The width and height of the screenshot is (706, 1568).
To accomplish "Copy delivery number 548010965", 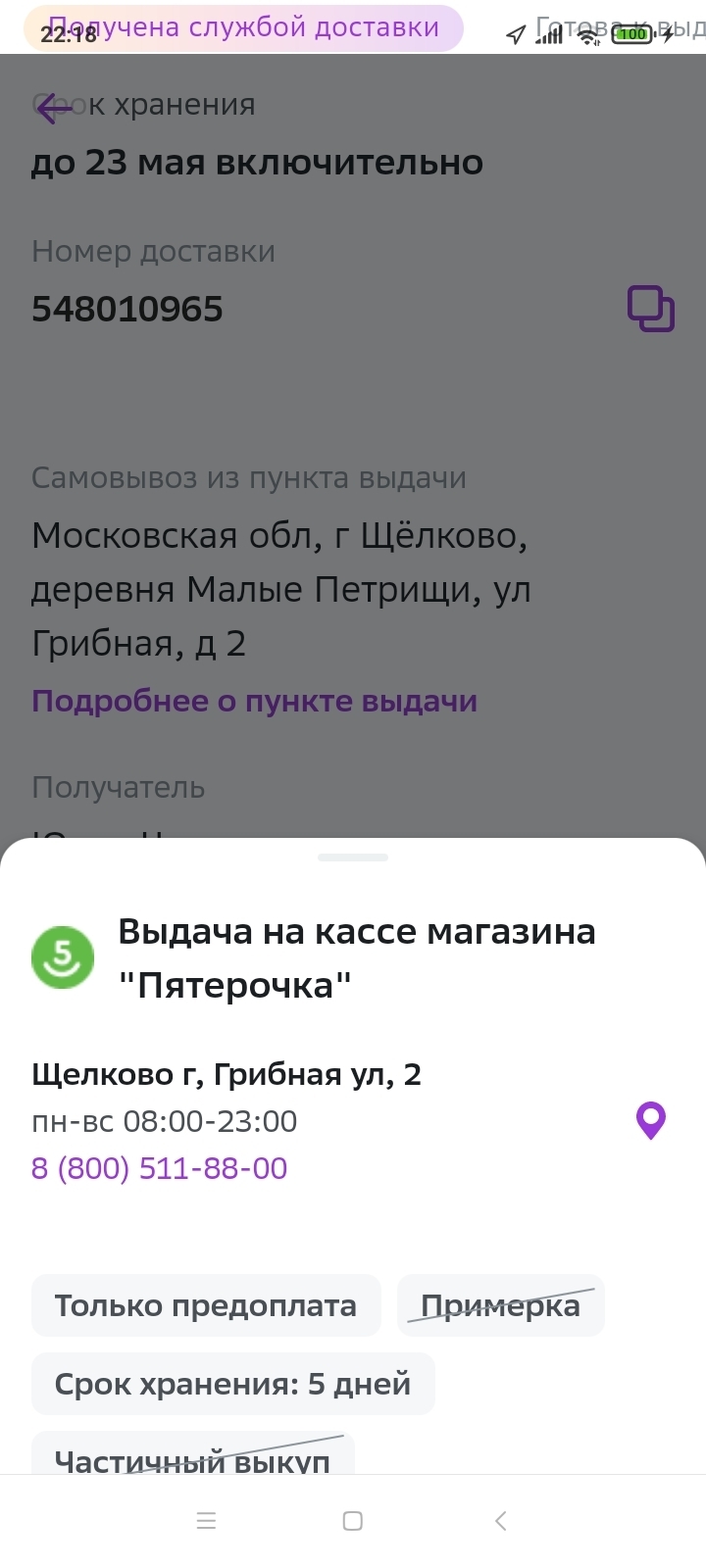I will point(650,309).
